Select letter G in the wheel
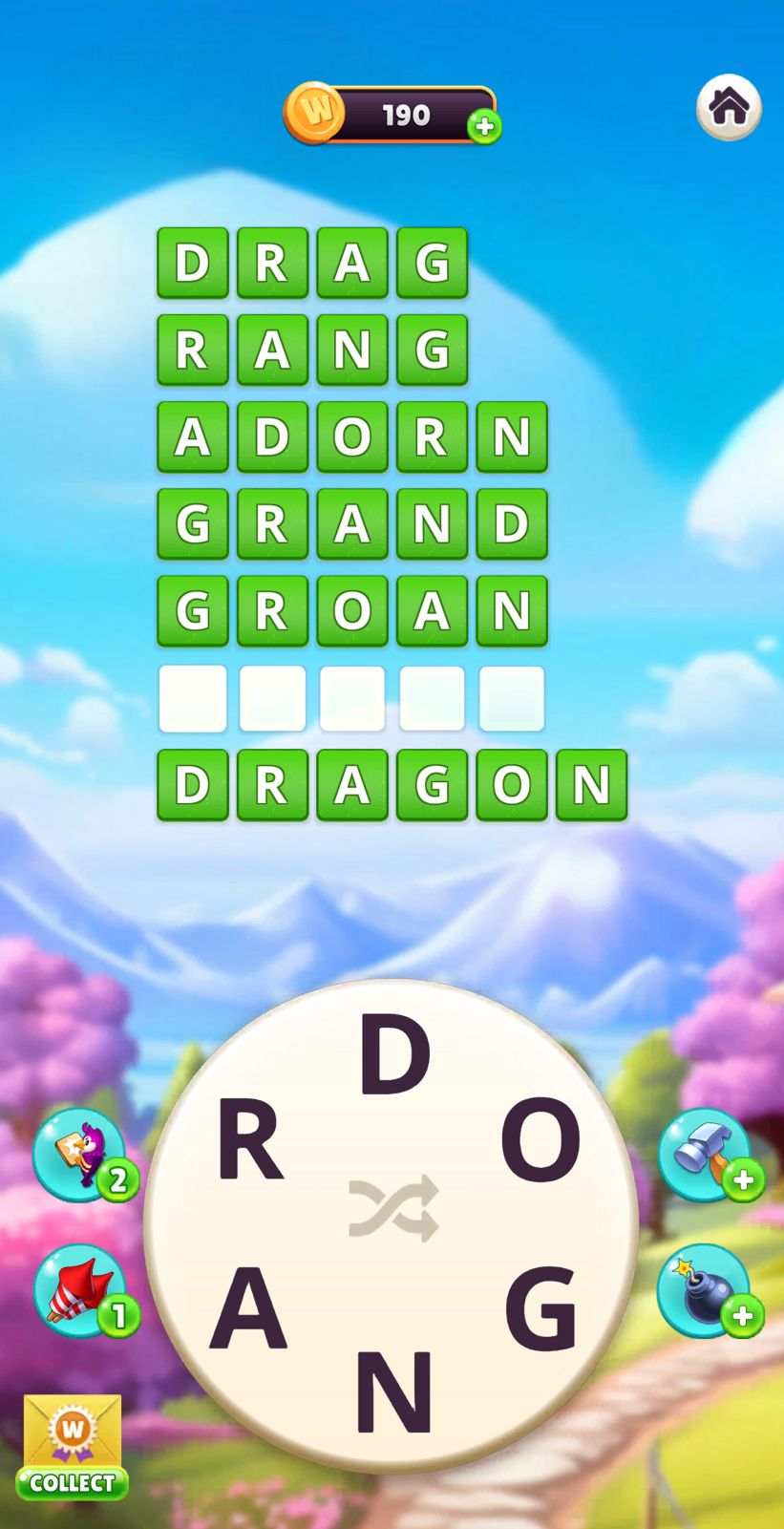This screenshot has width=784, height=1529. [x=540, y=1306]
